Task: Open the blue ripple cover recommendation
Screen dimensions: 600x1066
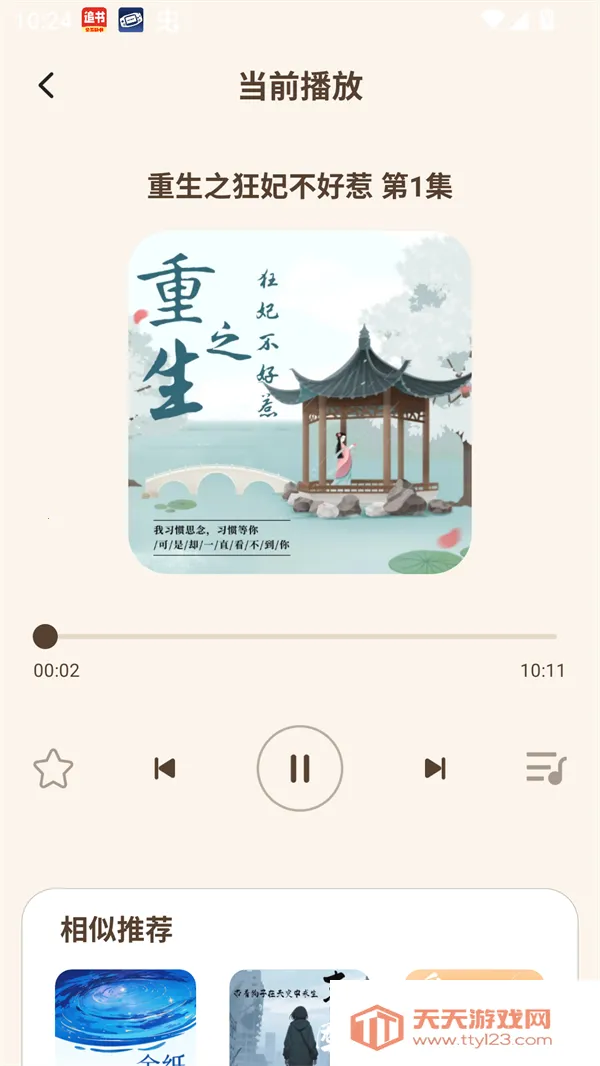Action: [x=126, y=1017]
